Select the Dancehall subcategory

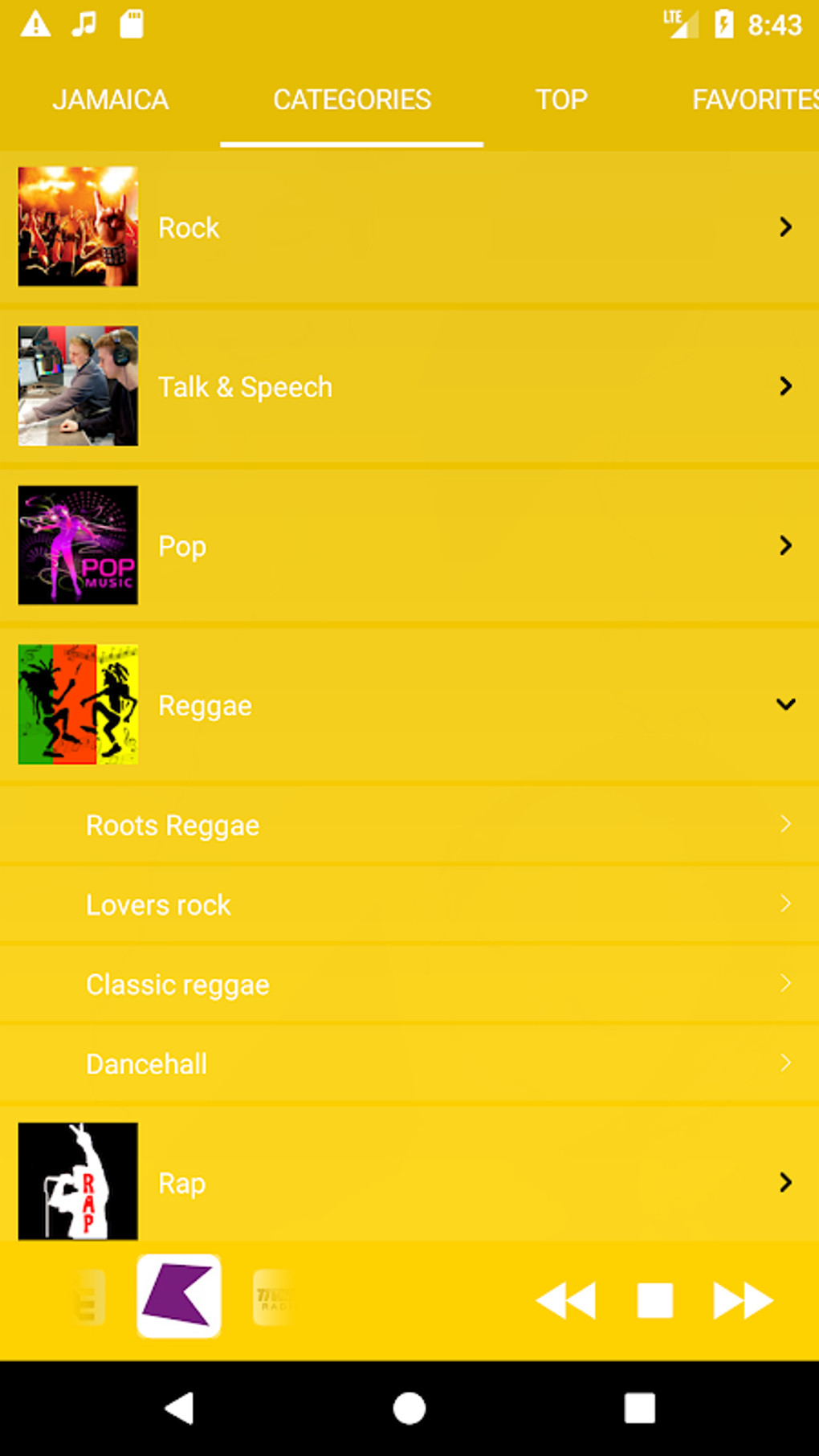coord(409,1063)
